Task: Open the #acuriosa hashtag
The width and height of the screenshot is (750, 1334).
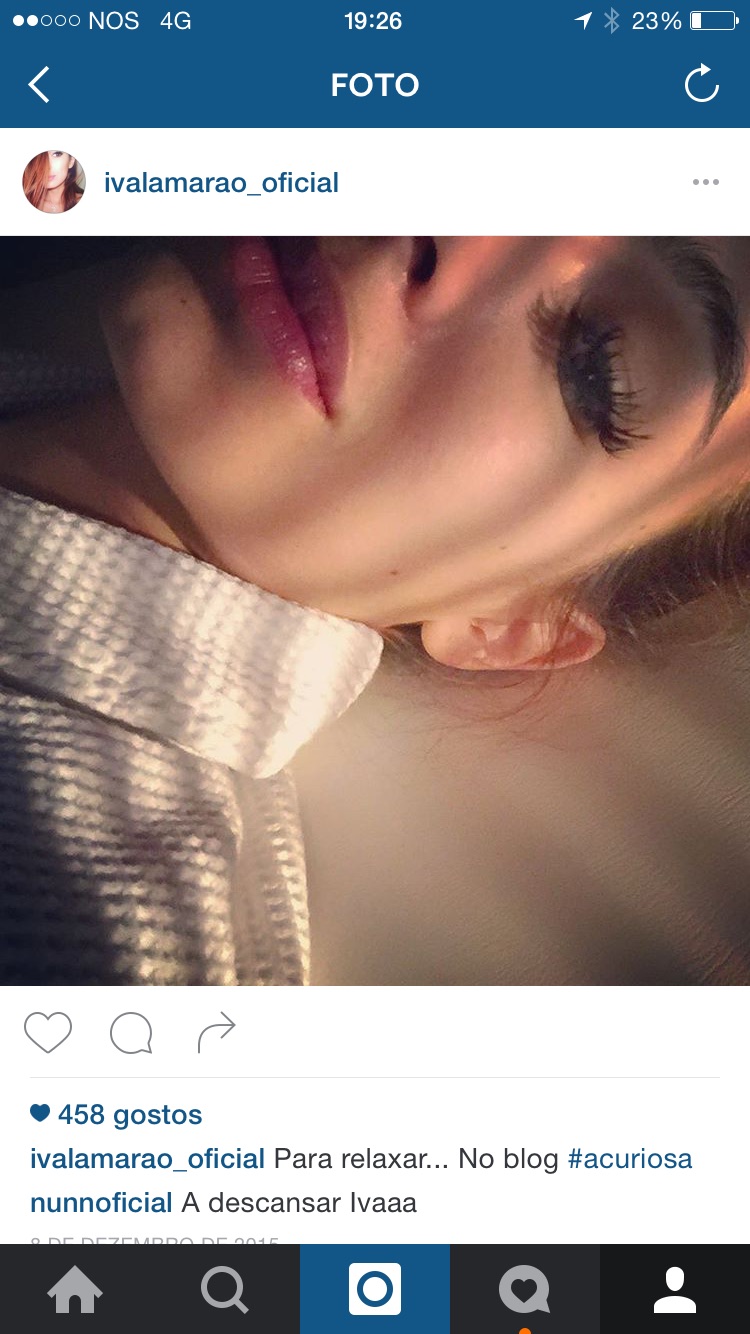Action: pyautogui.click(x=630, y=1159)
